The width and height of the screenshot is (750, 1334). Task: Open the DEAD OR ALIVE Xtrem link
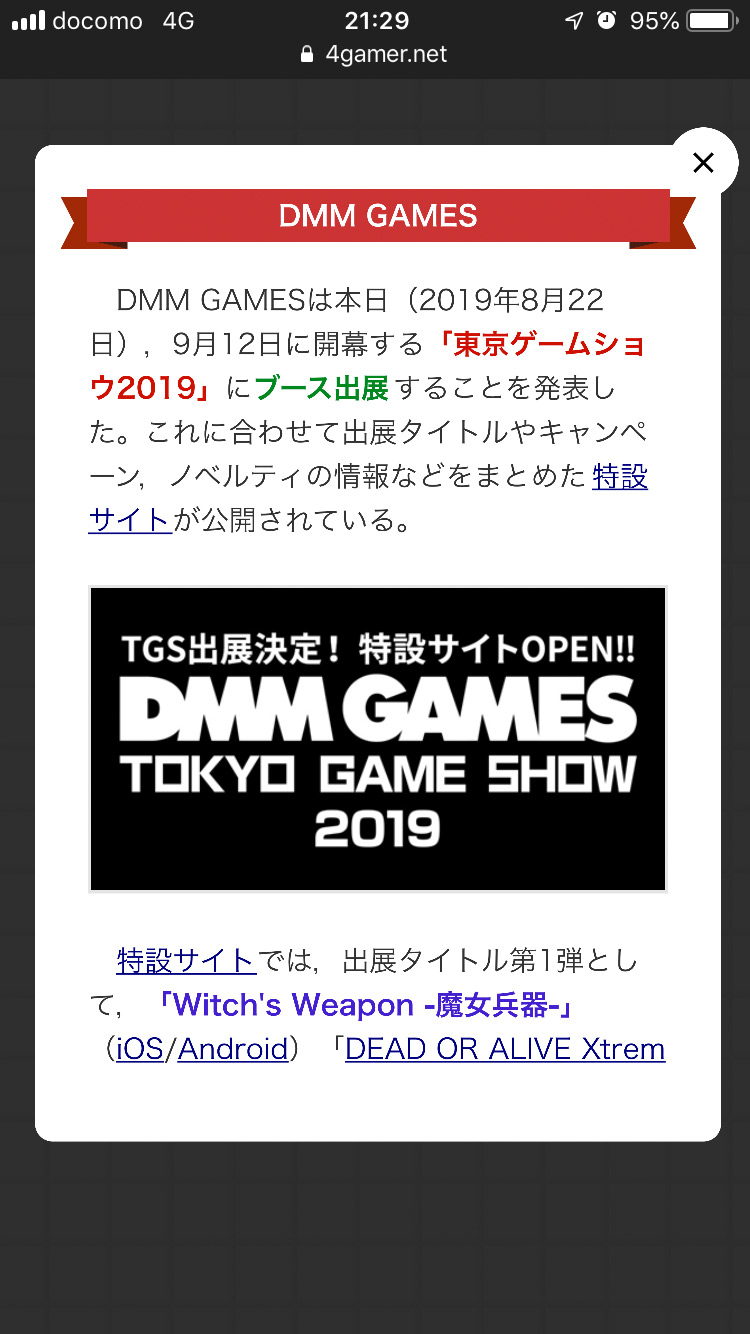505,1049
